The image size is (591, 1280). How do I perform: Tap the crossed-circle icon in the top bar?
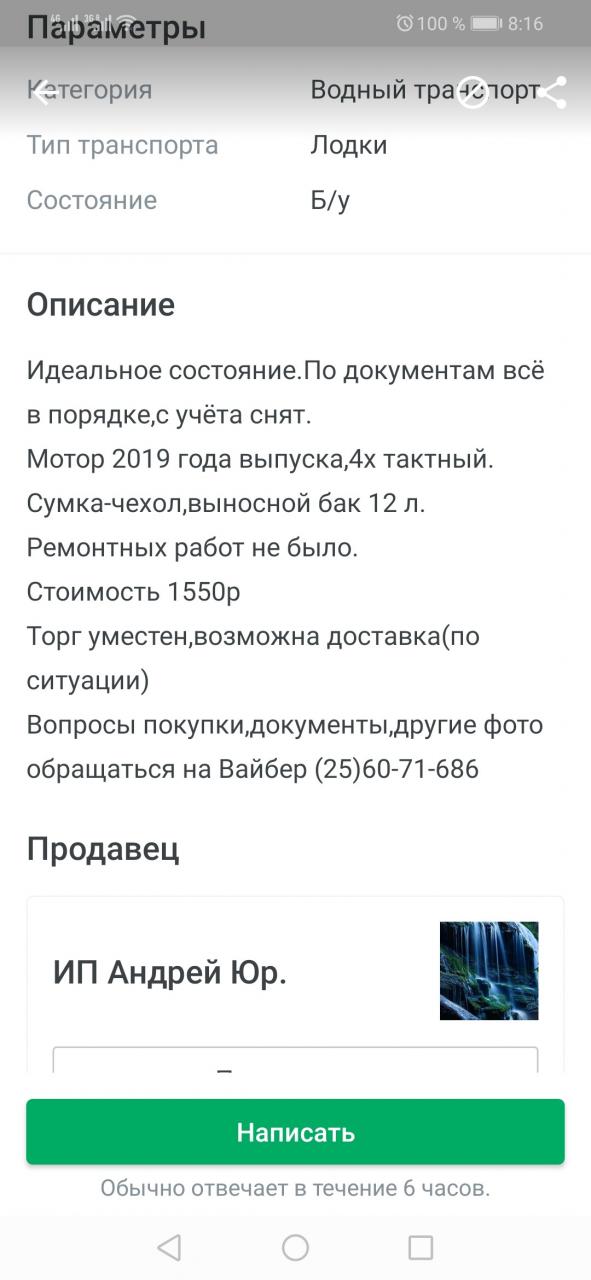pyautogui.click(x=472, y=93)
